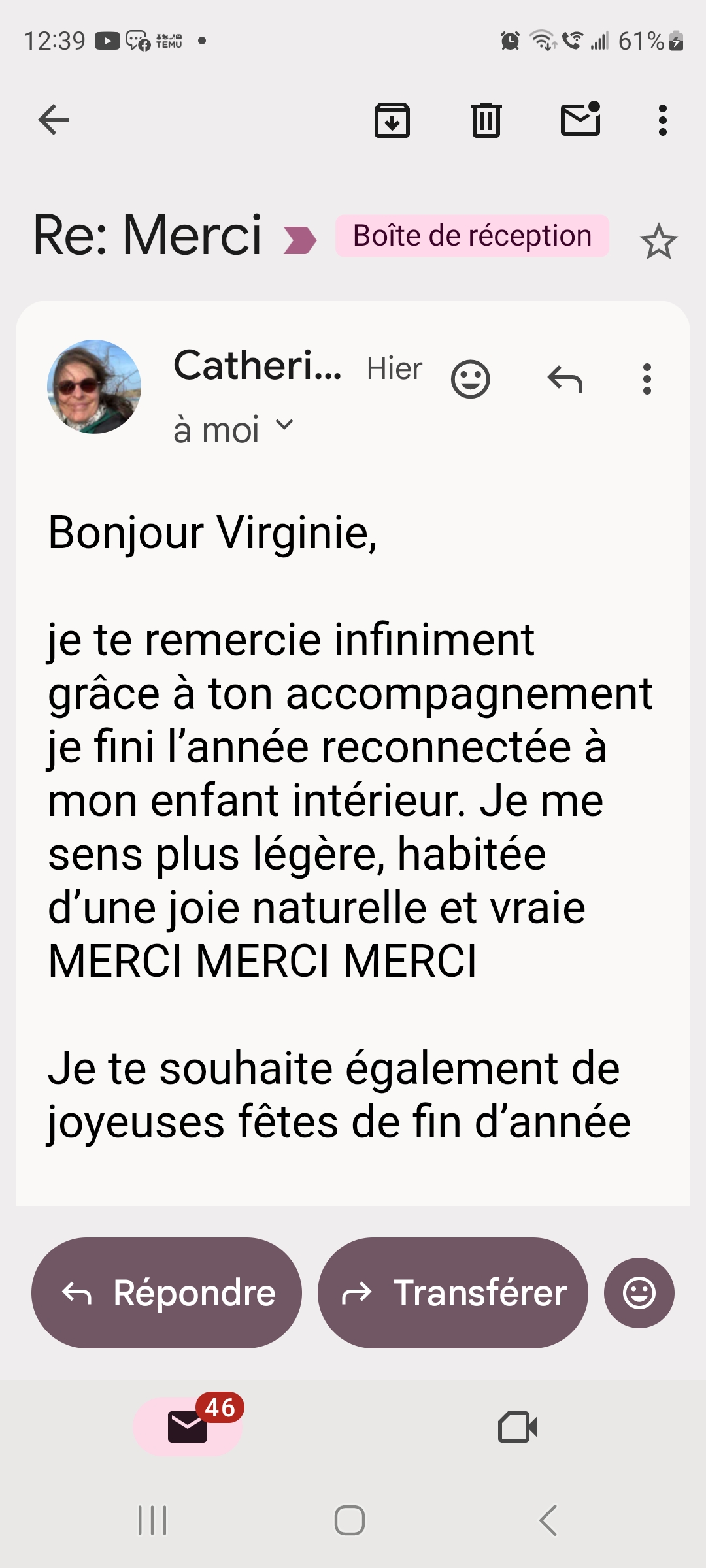Switch to the Meet video tab
Image resolution: width=706 pixels, height=1568 pixels.
point(518,1427)
